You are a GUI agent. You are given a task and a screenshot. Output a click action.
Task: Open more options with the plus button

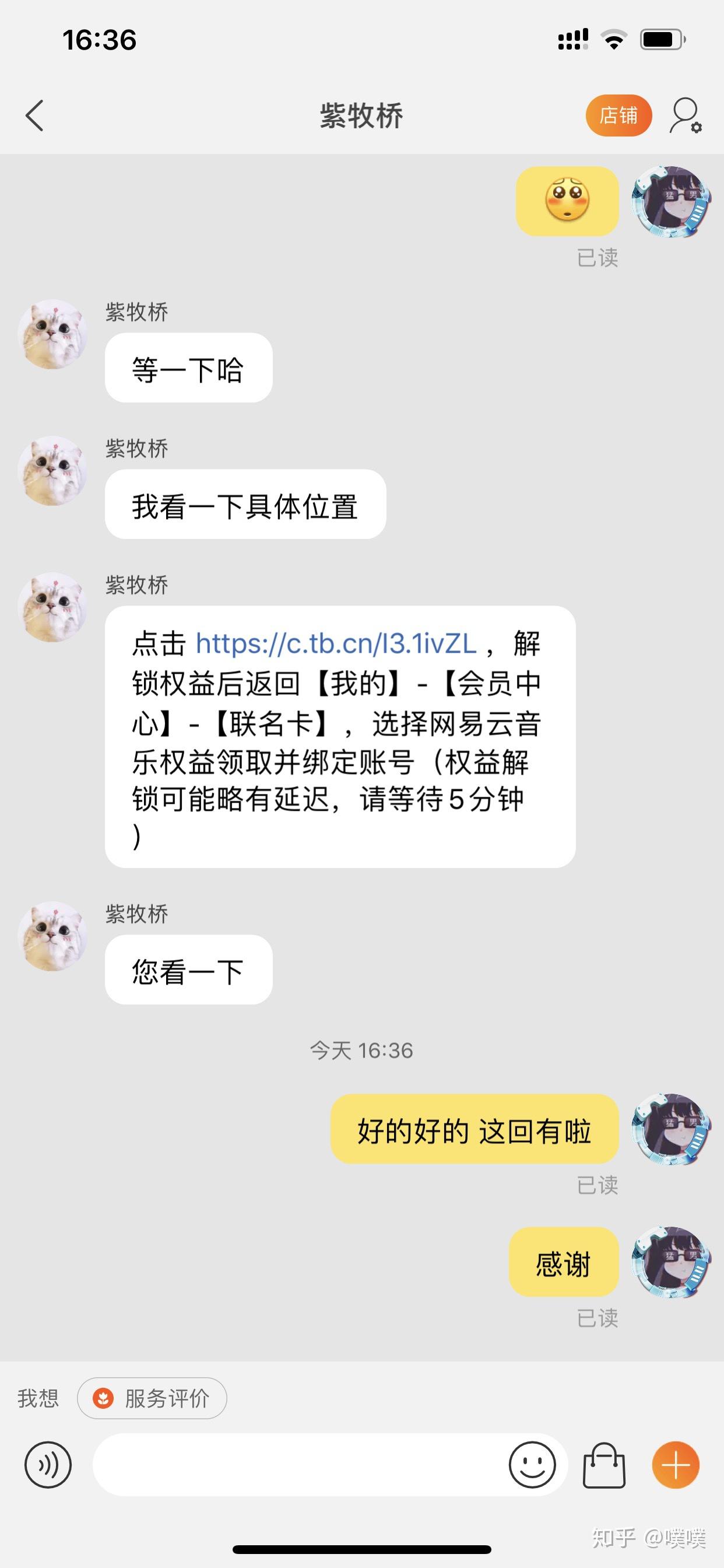tap(676, 1465)
